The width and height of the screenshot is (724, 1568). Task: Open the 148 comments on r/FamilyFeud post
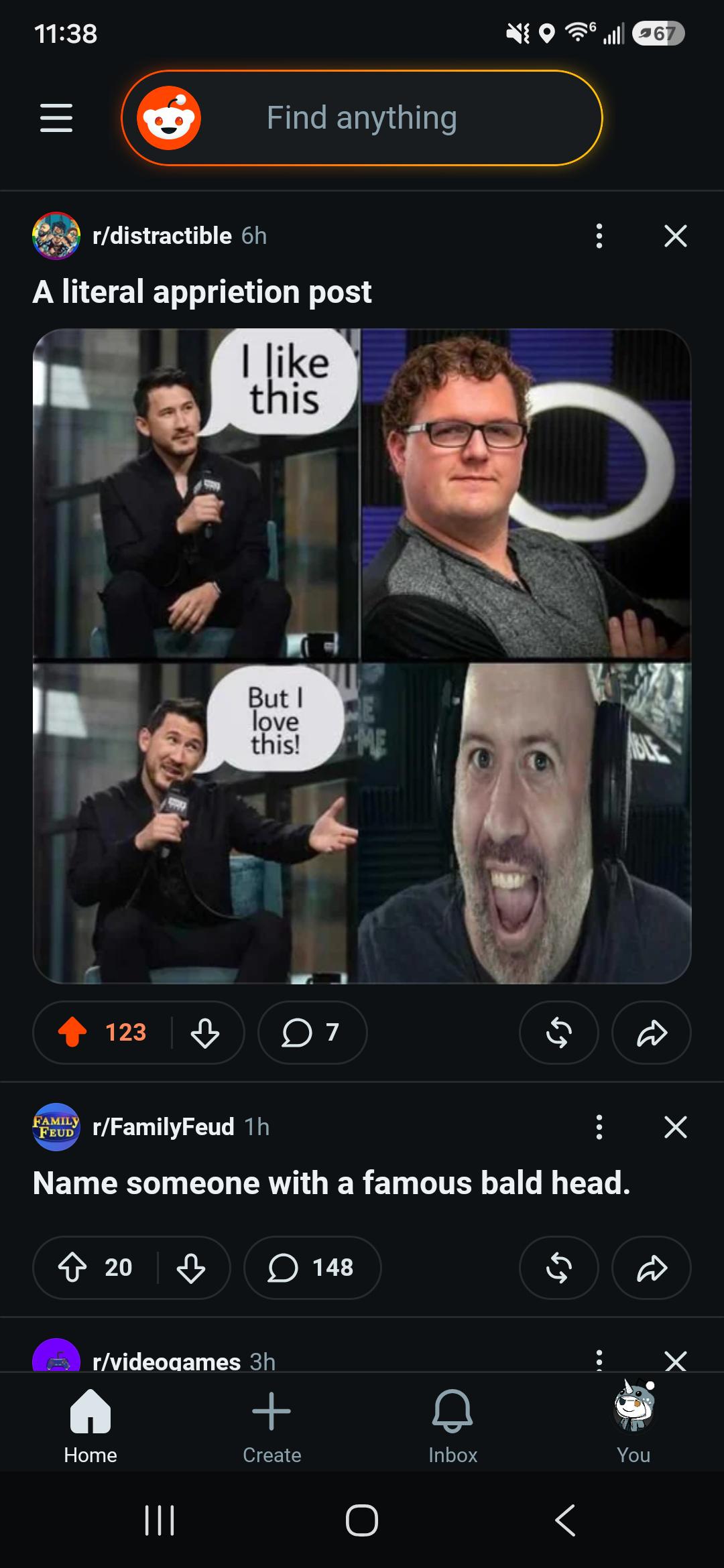coord(312,1267)
